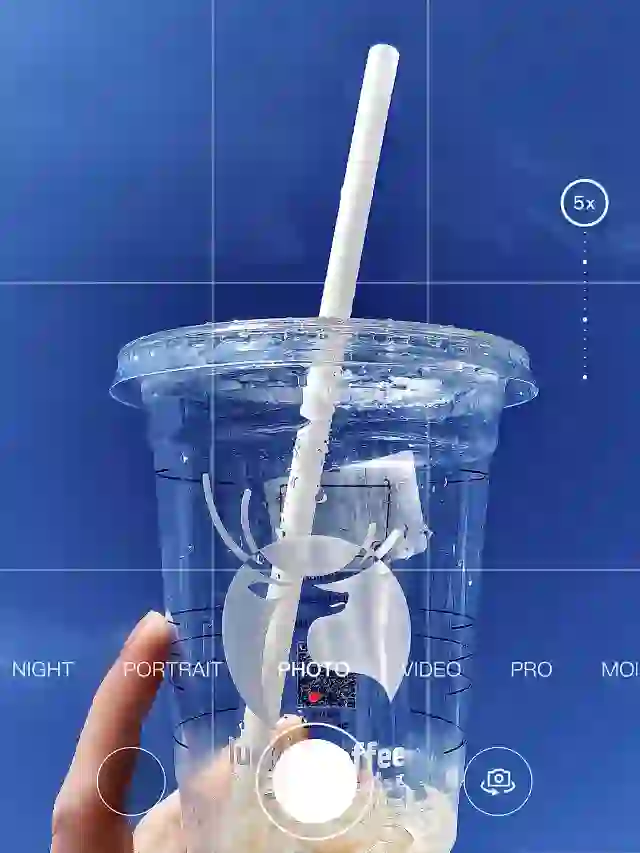Tap the shutter button to take photo
The image size is (640, 853).
[315, 781]
